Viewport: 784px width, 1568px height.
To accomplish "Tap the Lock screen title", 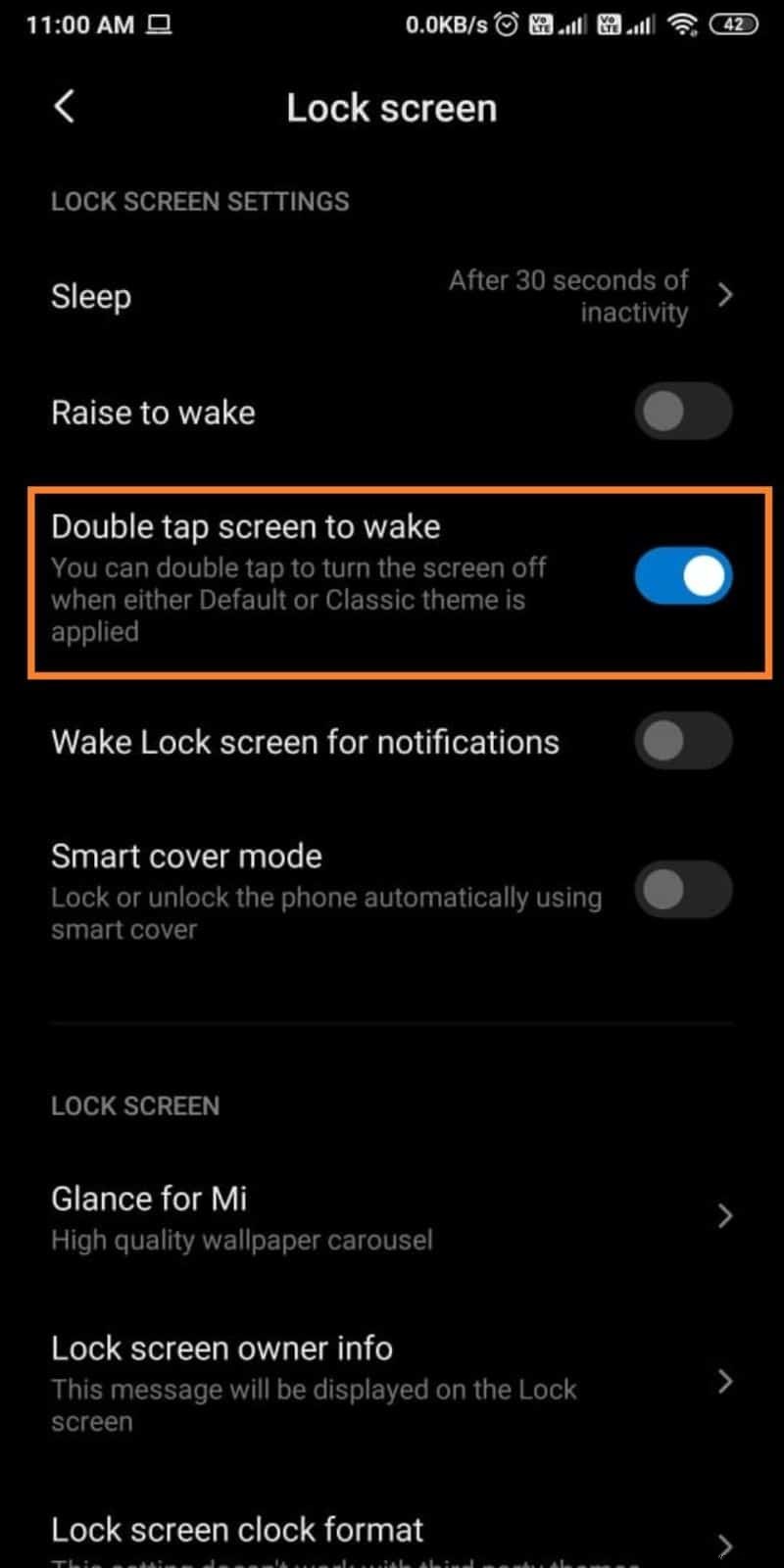I will pos(391,108).
